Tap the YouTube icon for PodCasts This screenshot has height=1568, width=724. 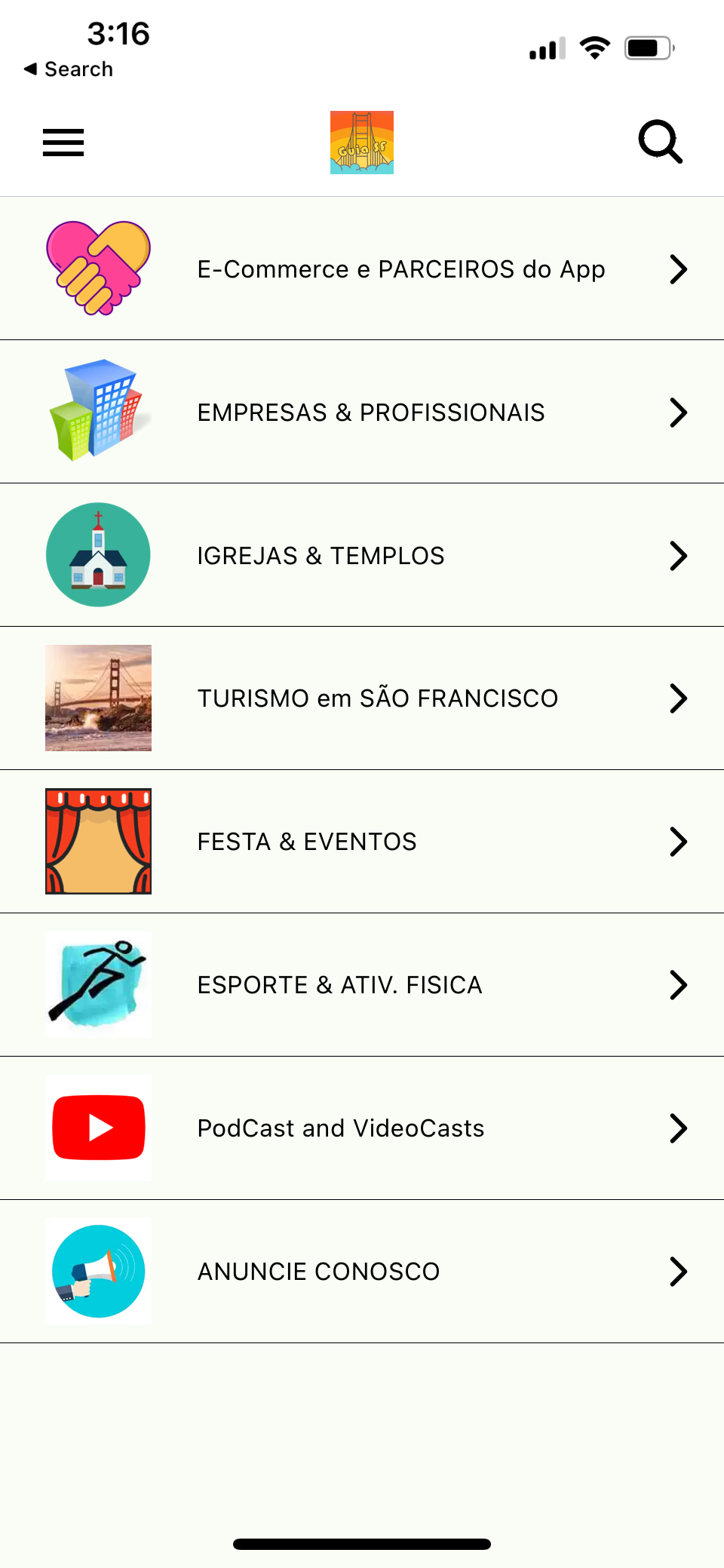(x=98, y=1128)
